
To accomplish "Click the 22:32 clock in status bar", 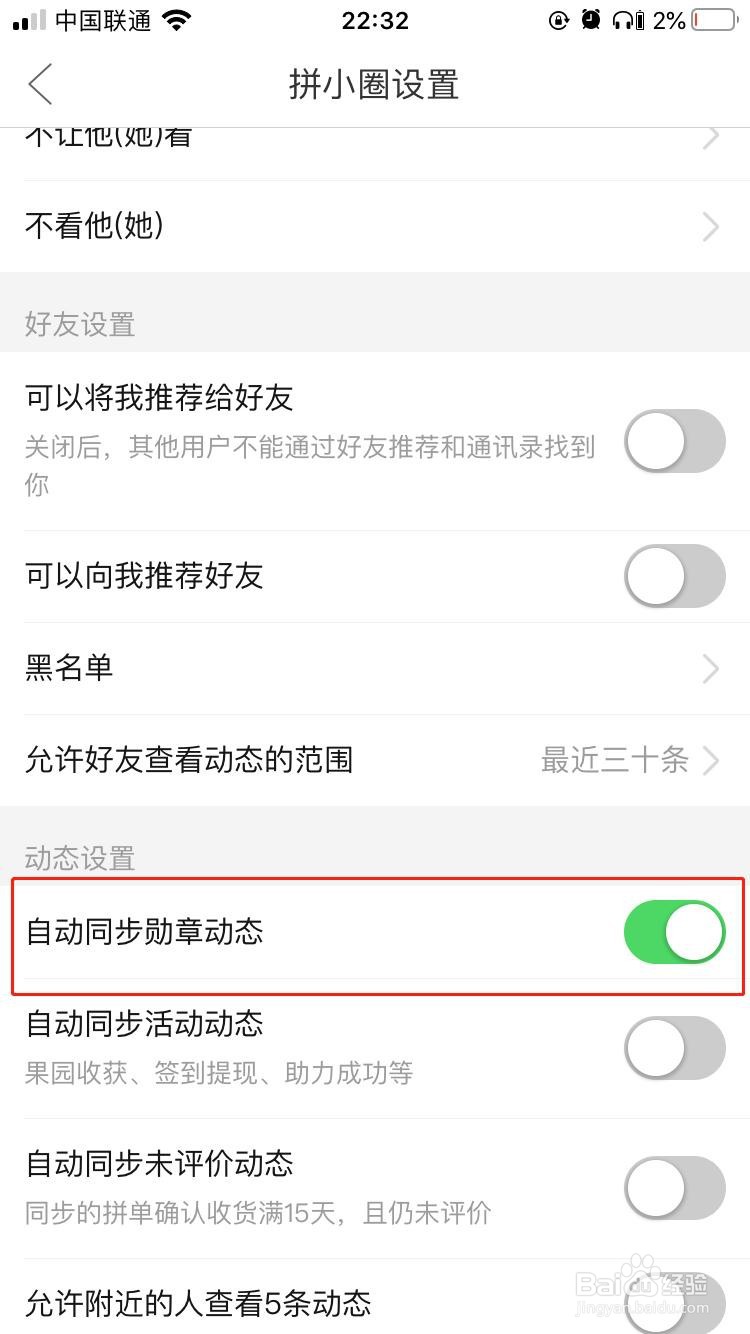I will [x=375, y=20].
